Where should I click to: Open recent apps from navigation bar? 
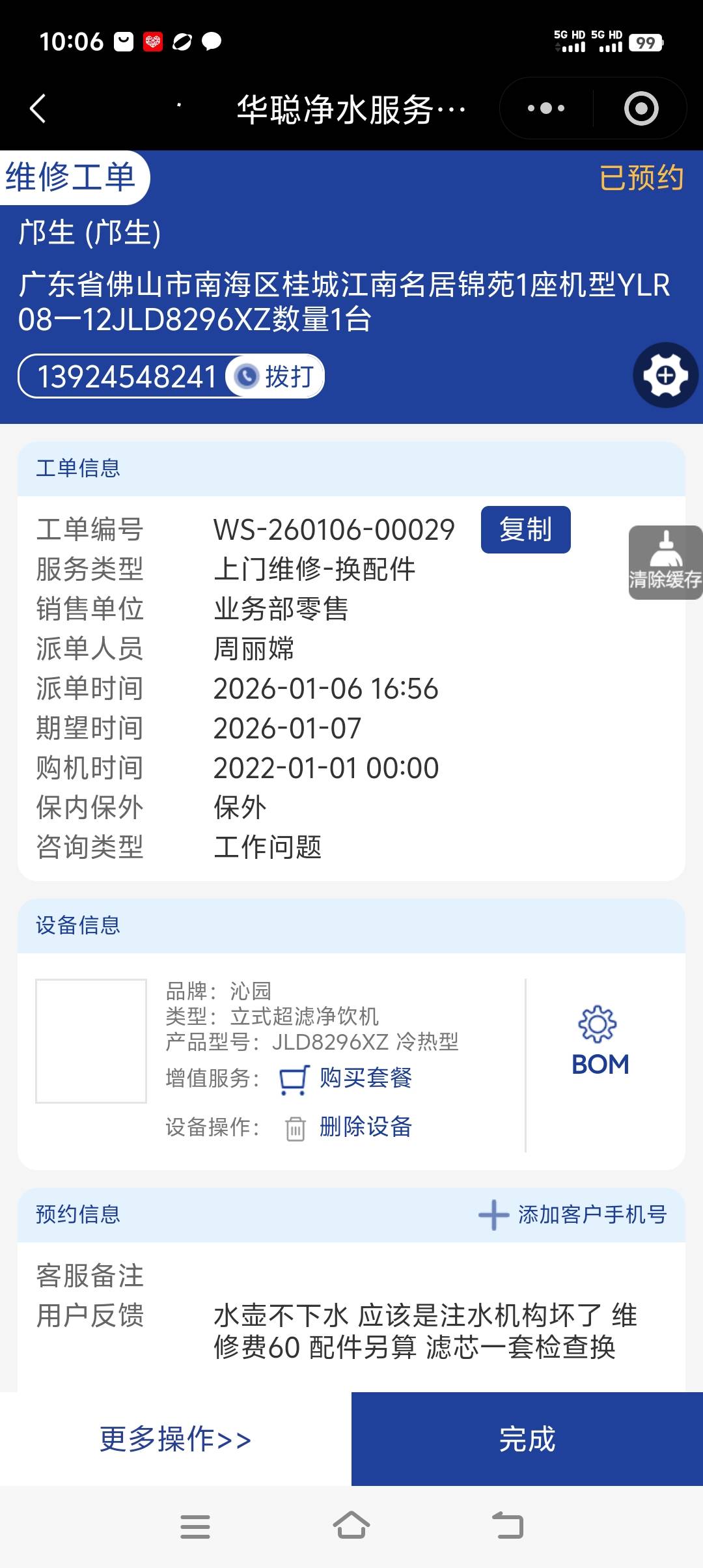point(195,1526)
